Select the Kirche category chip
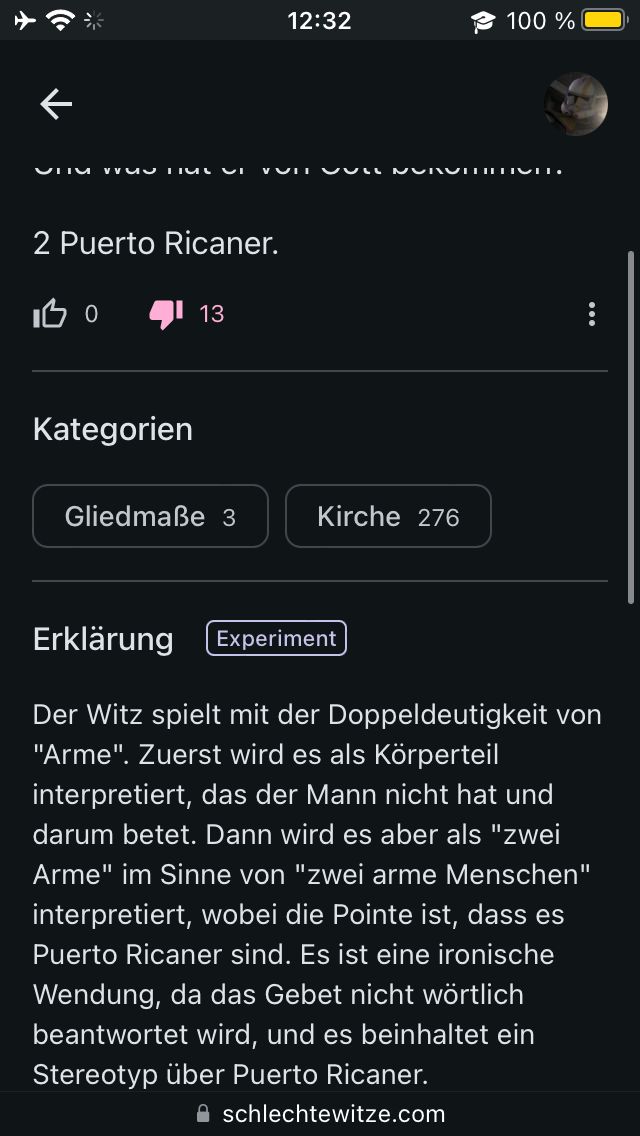 tap(388, 516)
